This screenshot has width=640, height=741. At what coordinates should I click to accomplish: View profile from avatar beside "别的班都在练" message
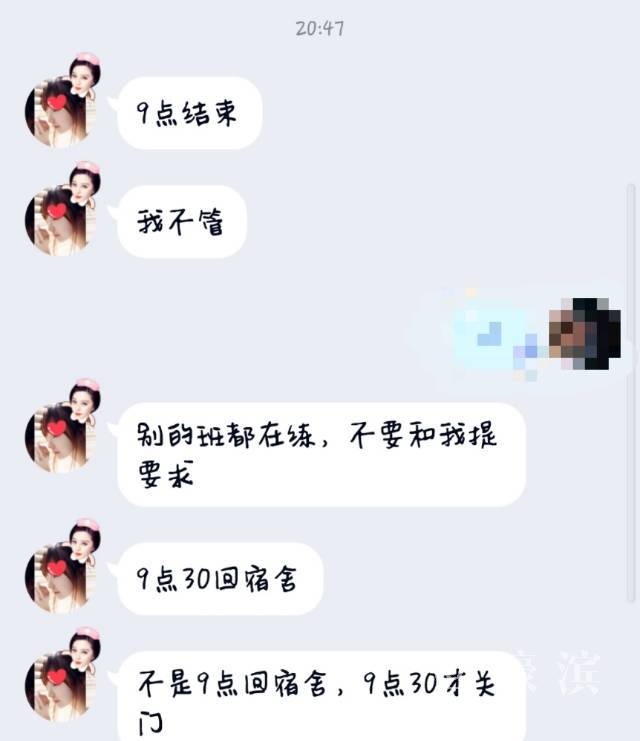pyautogui.click(x=63, y=426)
